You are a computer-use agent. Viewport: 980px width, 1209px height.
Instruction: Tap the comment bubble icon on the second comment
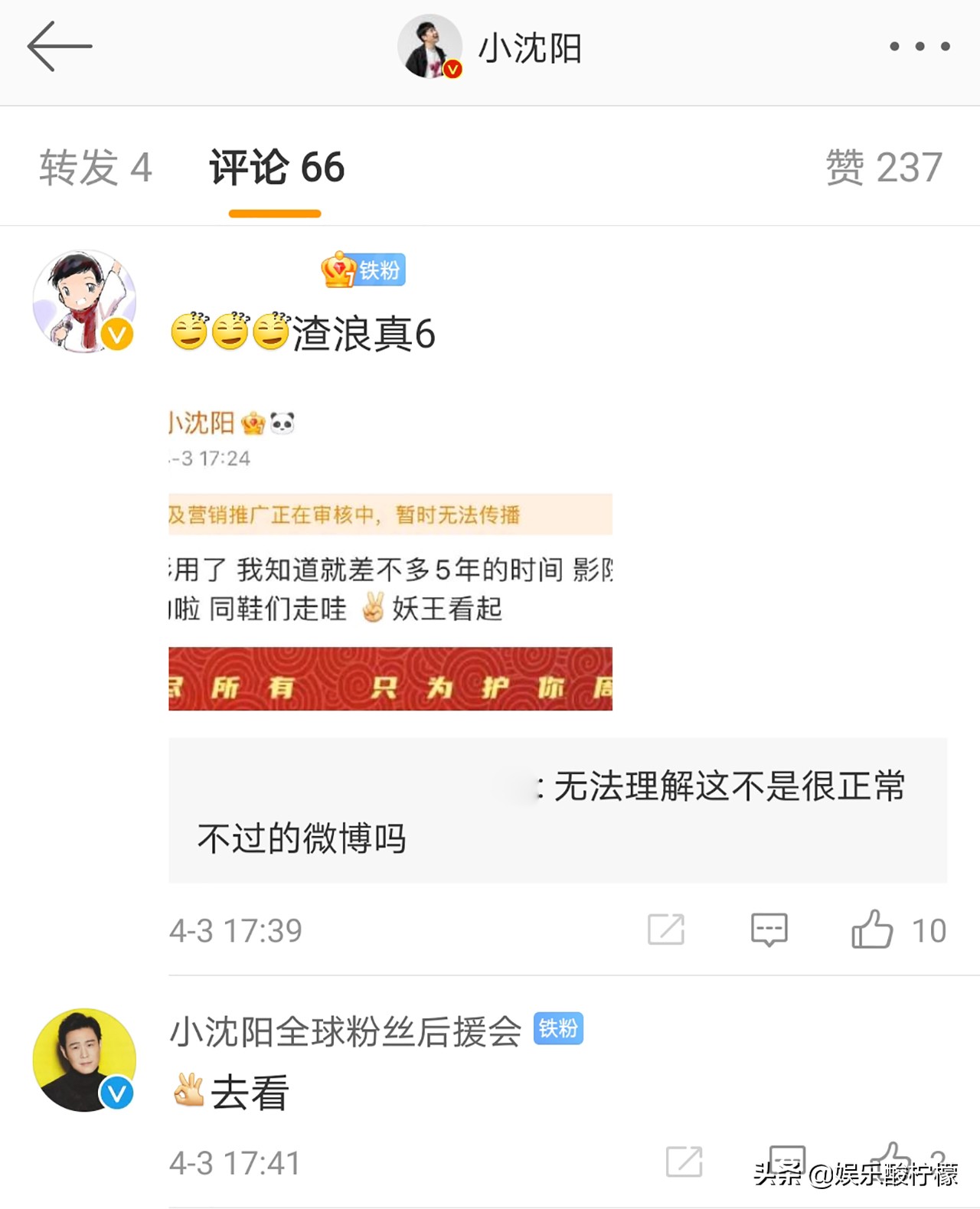tap(786, 1161)
